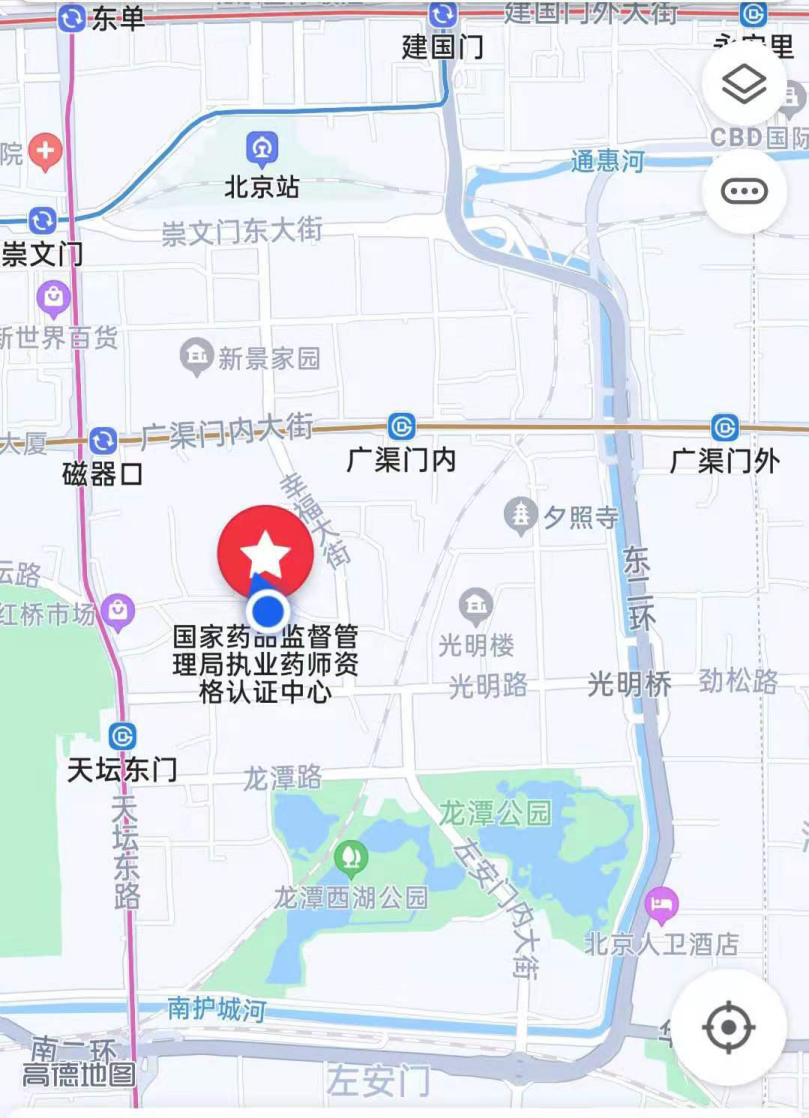Select 北京站 station marker
Viewport: 809px width, 1118px height.
pyautogui.click(x=262, y=150)
